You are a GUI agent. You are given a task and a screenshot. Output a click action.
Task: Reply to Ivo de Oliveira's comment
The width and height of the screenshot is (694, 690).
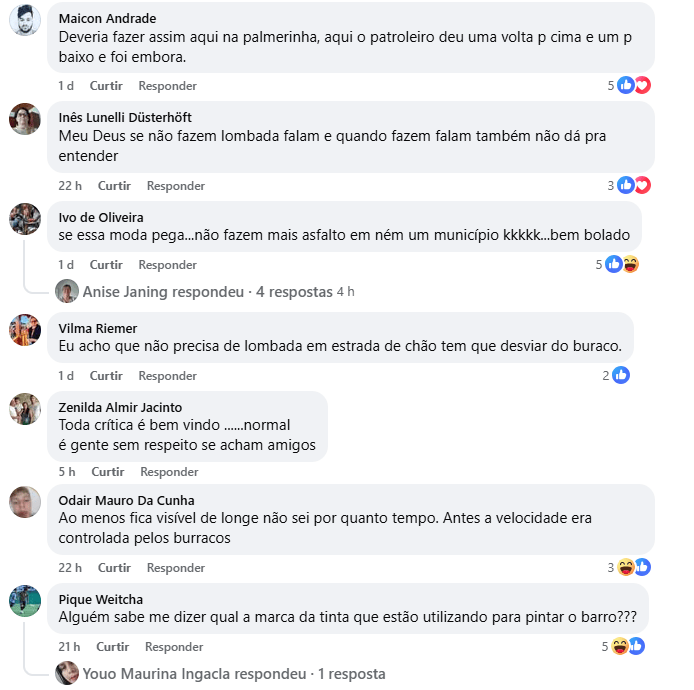[167, 265]
